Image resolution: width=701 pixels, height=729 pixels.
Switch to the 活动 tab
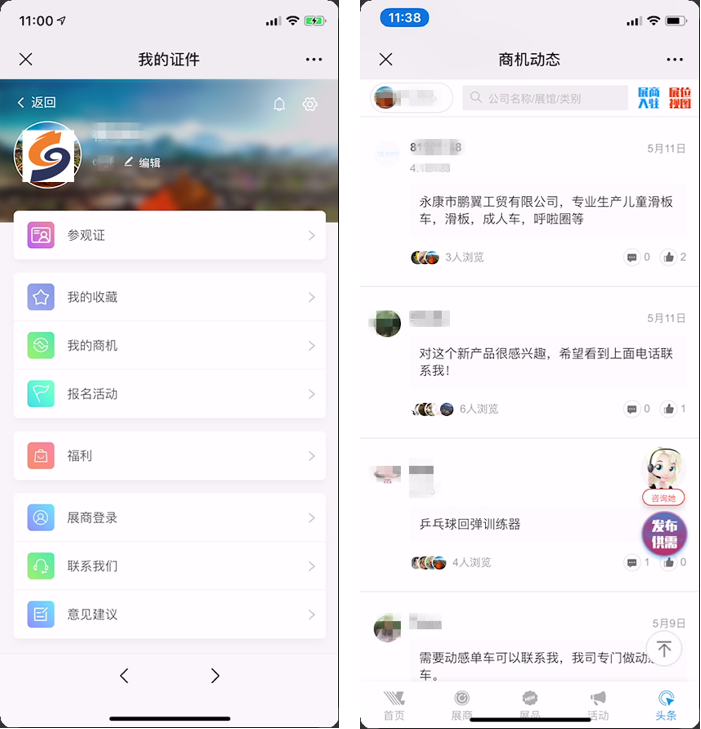click(598, 704)
